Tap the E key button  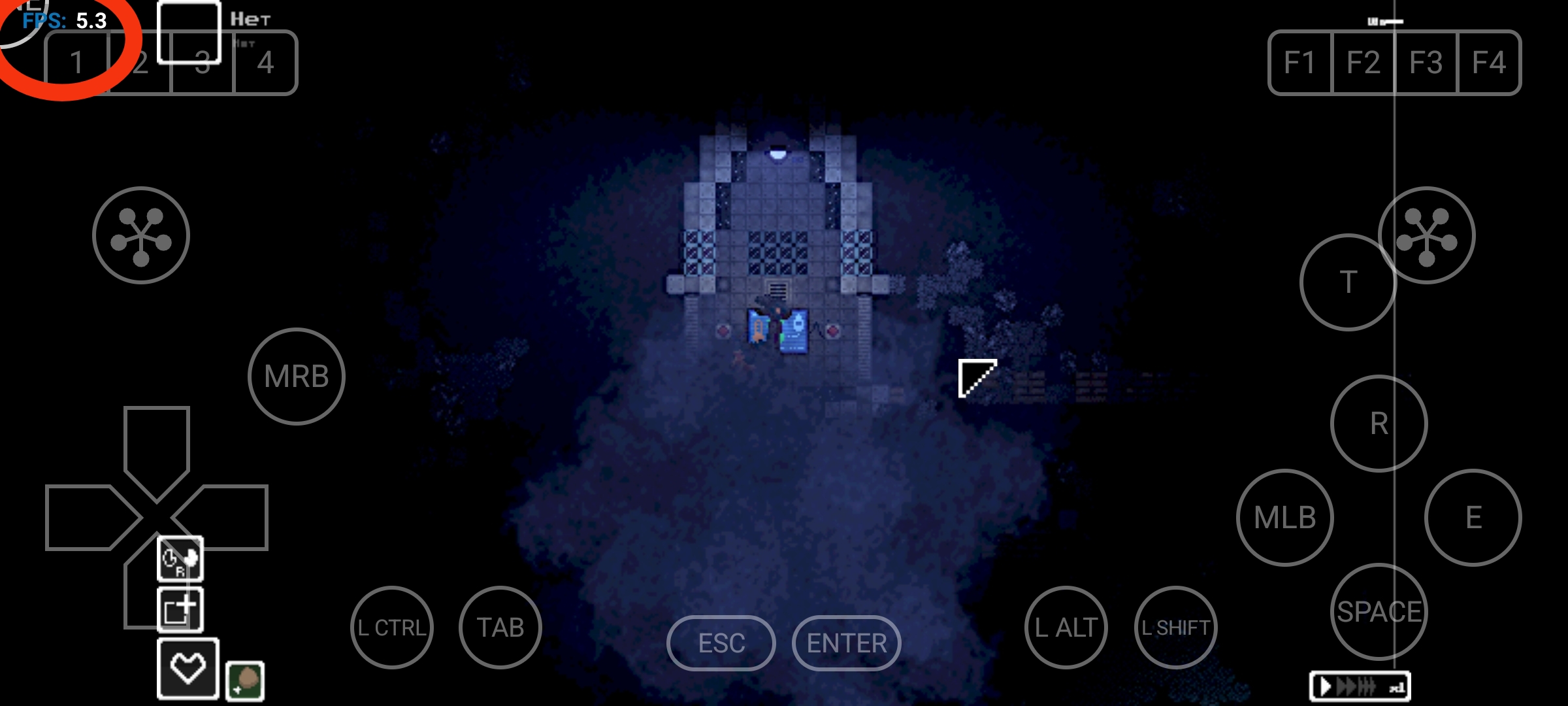coord(1473,518)
